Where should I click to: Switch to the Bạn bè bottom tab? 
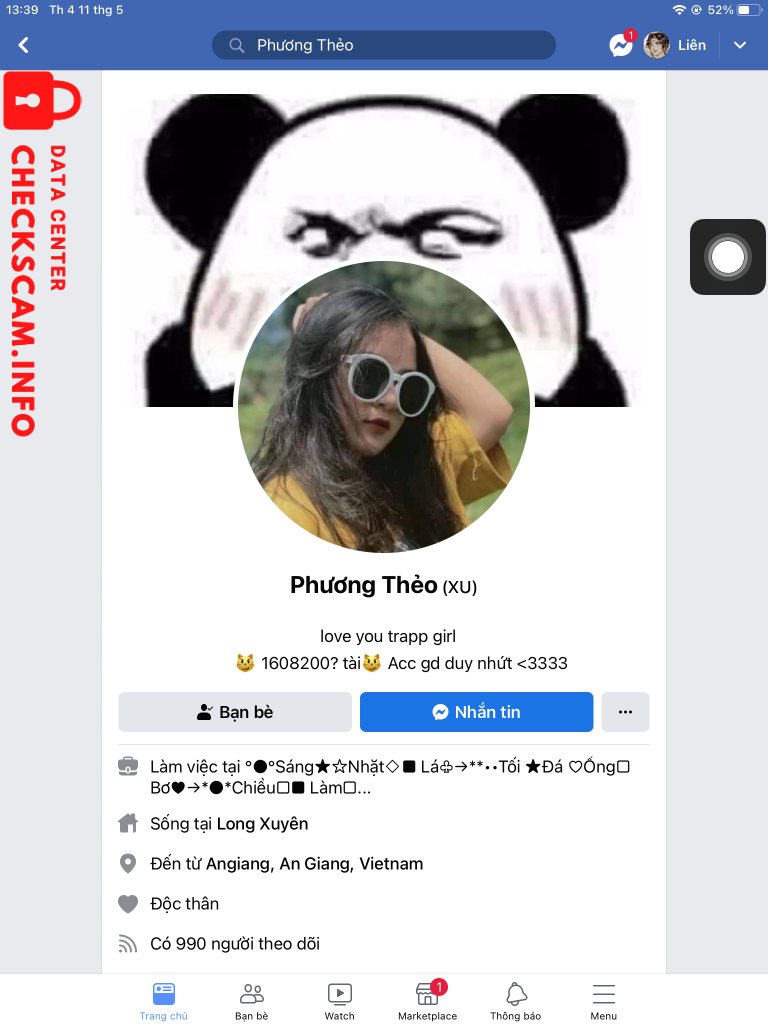(x=252, y=1000)
